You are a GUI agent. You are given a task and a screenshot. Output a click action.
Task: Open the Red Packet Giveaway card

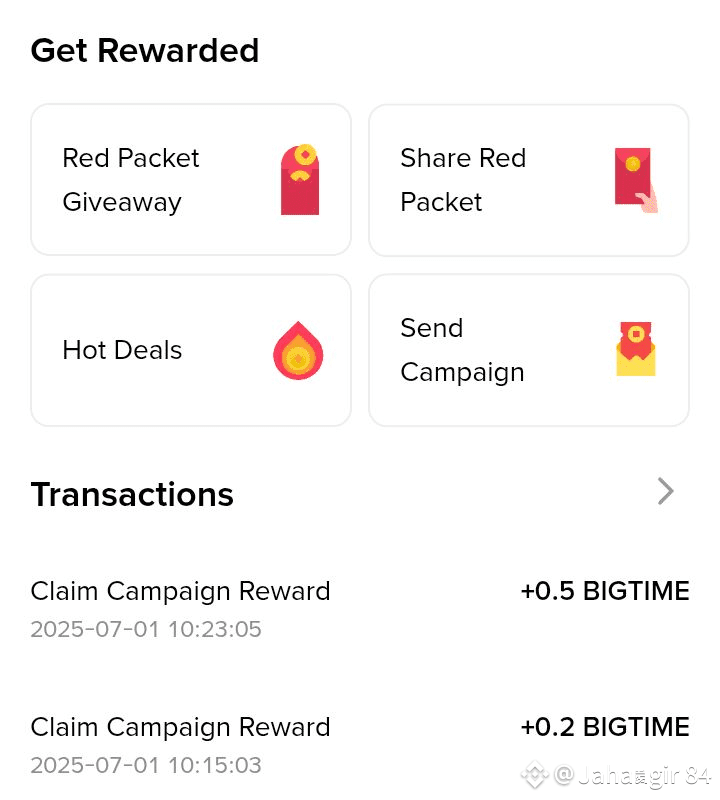tap(191, 180)
